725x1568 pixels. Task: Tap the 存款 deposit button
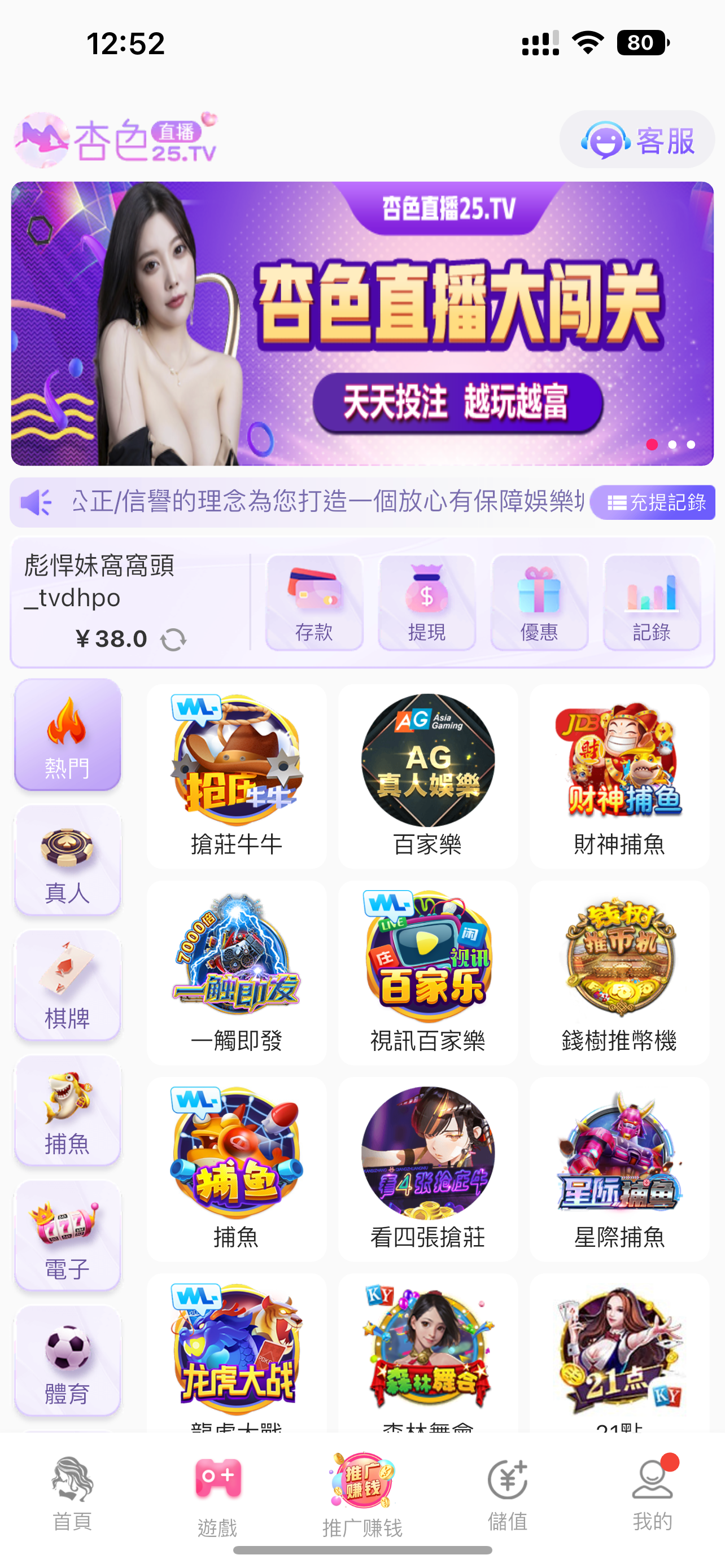click(314, 602)
